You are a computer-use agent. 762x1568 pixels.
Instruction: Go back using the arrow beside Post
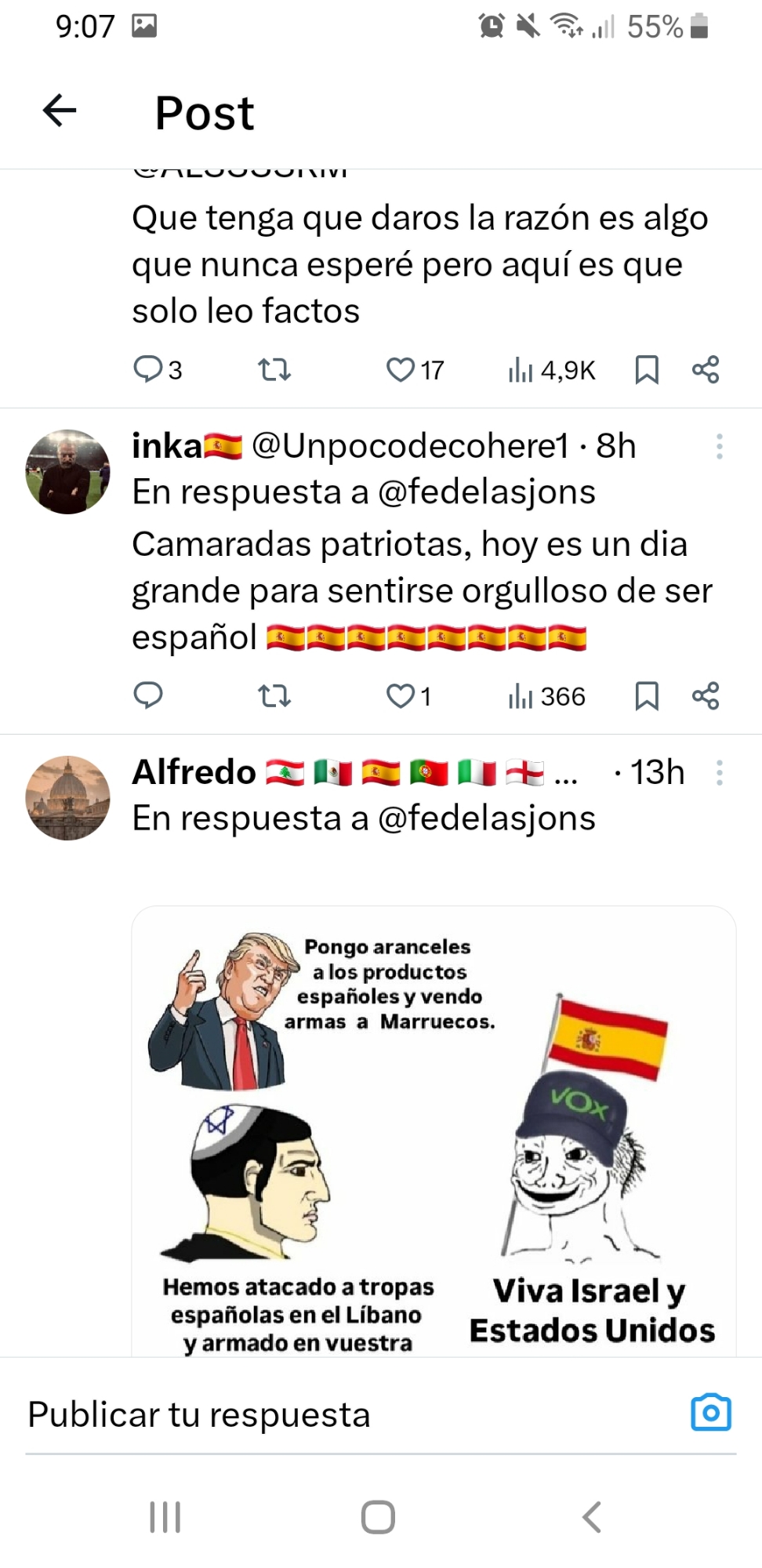[60, 111]
